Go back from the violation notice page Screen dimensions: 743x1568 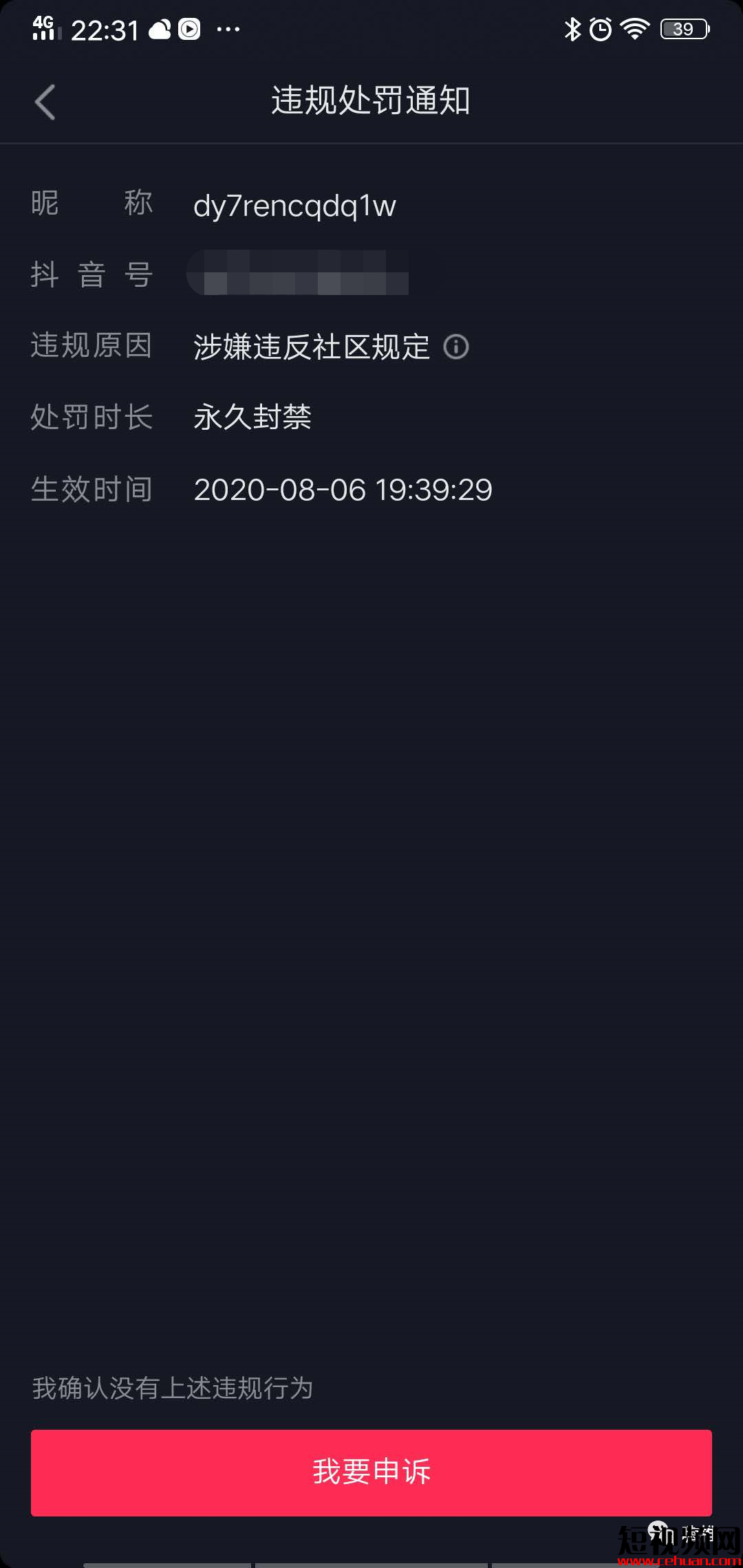(x=45, y=102)
